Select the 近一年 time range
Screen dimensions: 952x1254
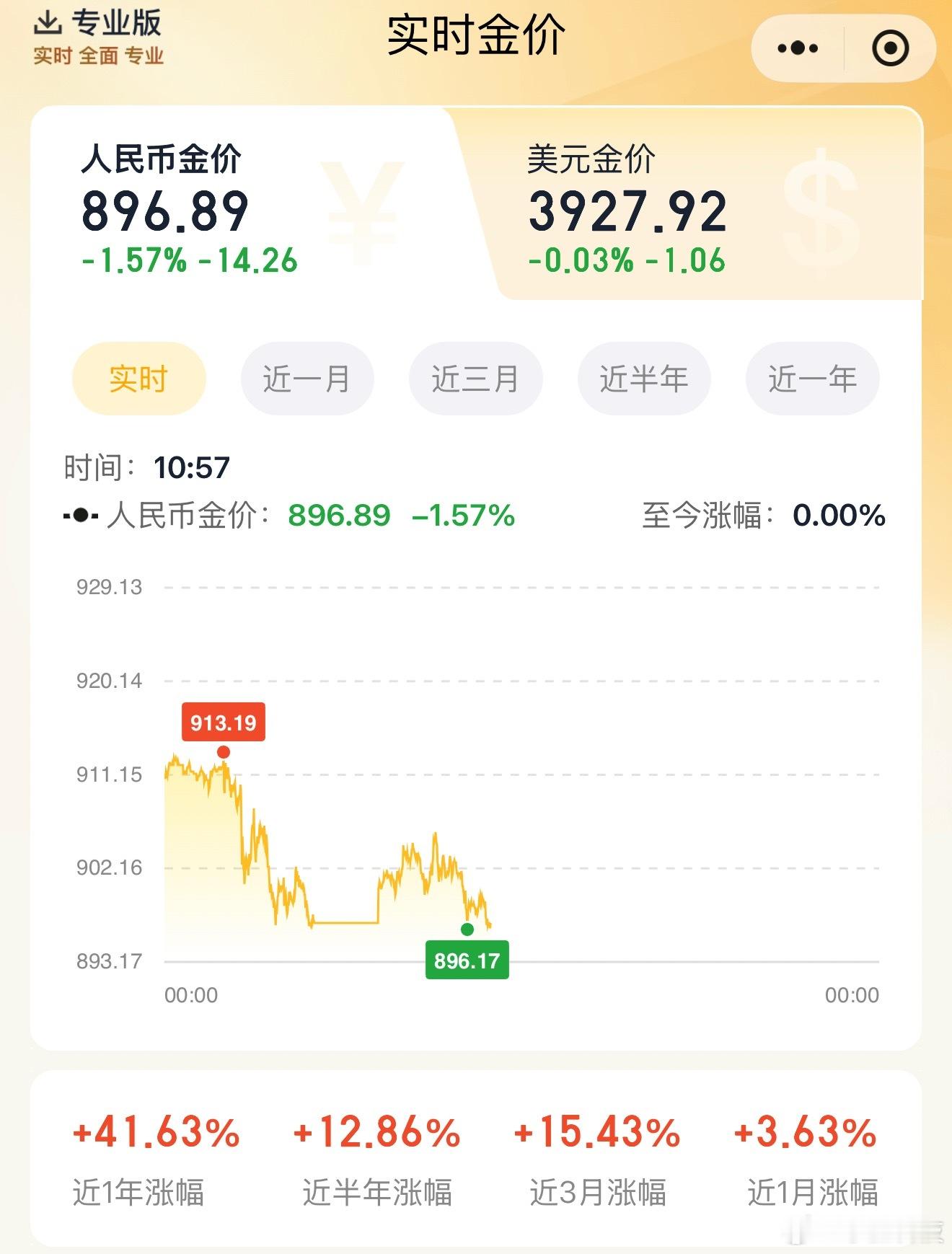[x=812, y=378]
